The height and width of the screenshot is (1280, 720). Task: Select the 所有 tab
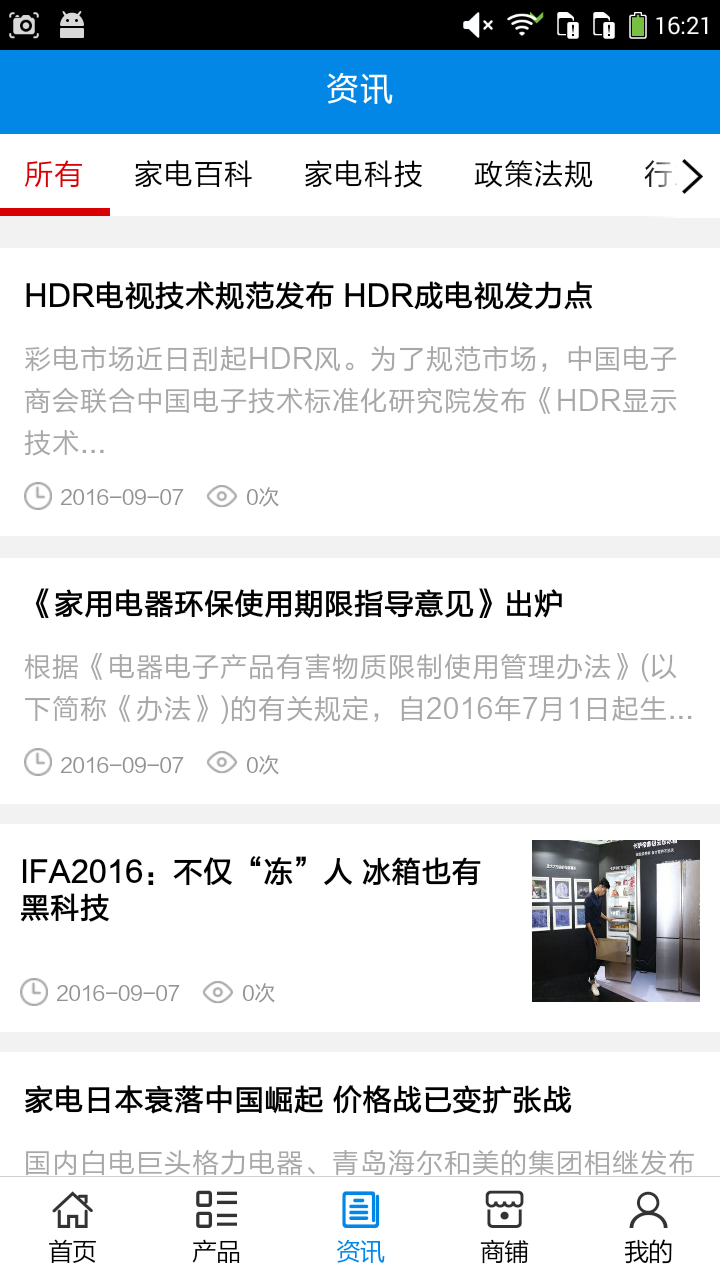point(54,175)
